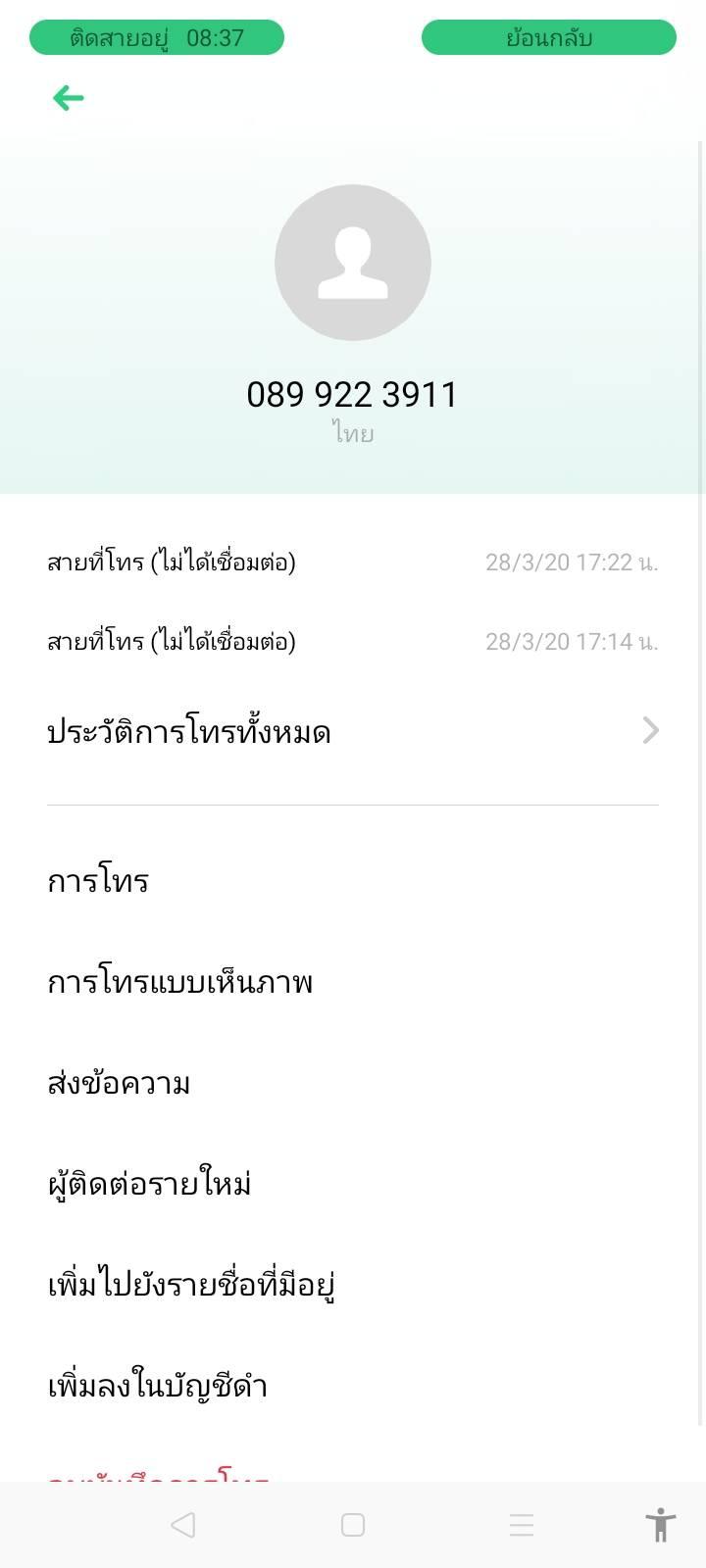The width and height of the screenshot is (706, 1568).
Task: Select เพิ่มไปยังรายชื่อที่มีอยู่
Action: pyautogui.click(x=192, y=1285)
